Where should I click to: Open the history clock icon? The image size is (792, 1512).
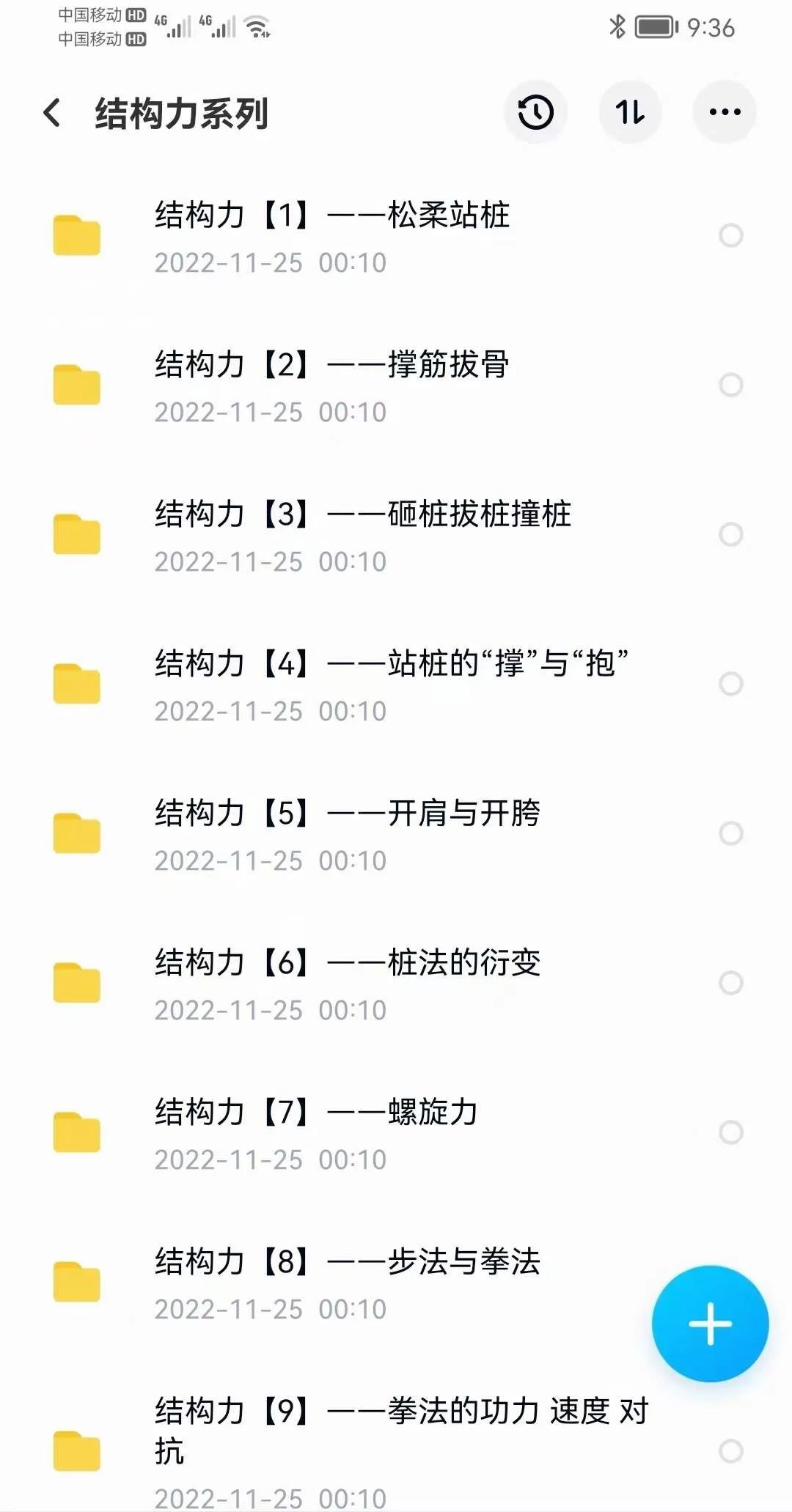click(x=535, y=112)
